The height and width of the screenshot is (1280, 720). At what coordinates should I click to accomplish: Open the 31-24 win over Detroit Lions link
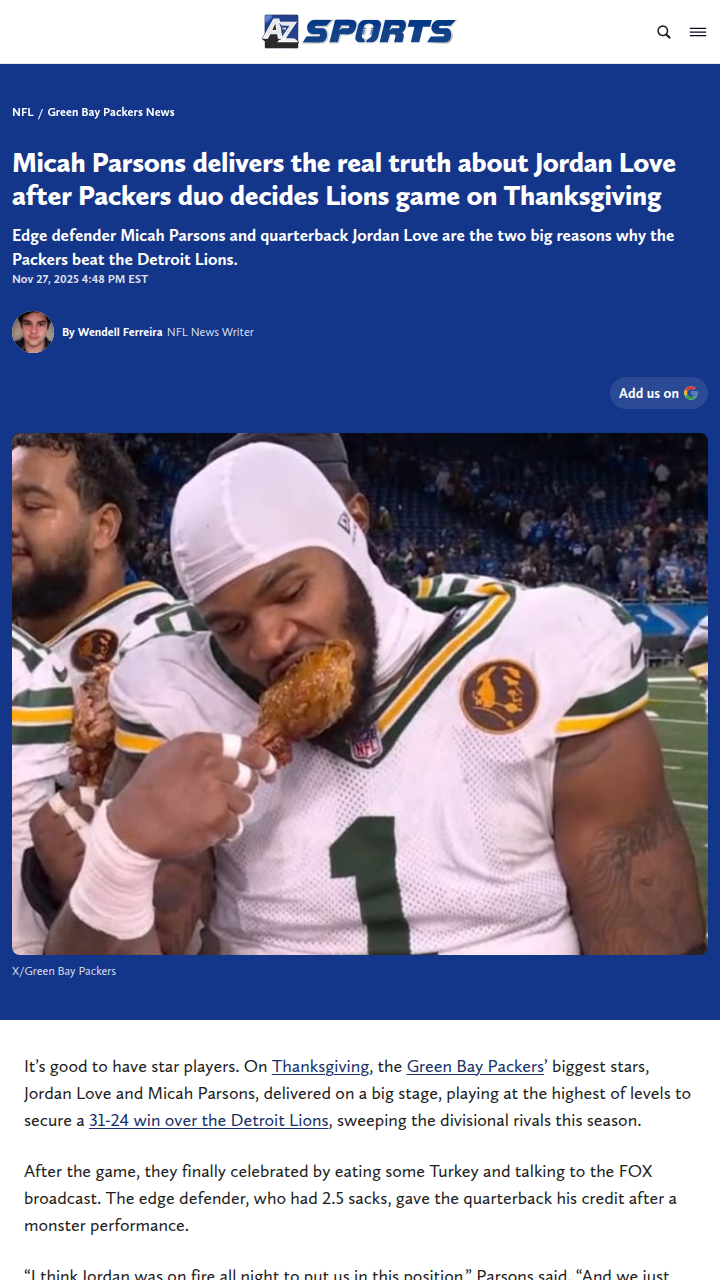pyautogui.click(x=208, y=1120)
